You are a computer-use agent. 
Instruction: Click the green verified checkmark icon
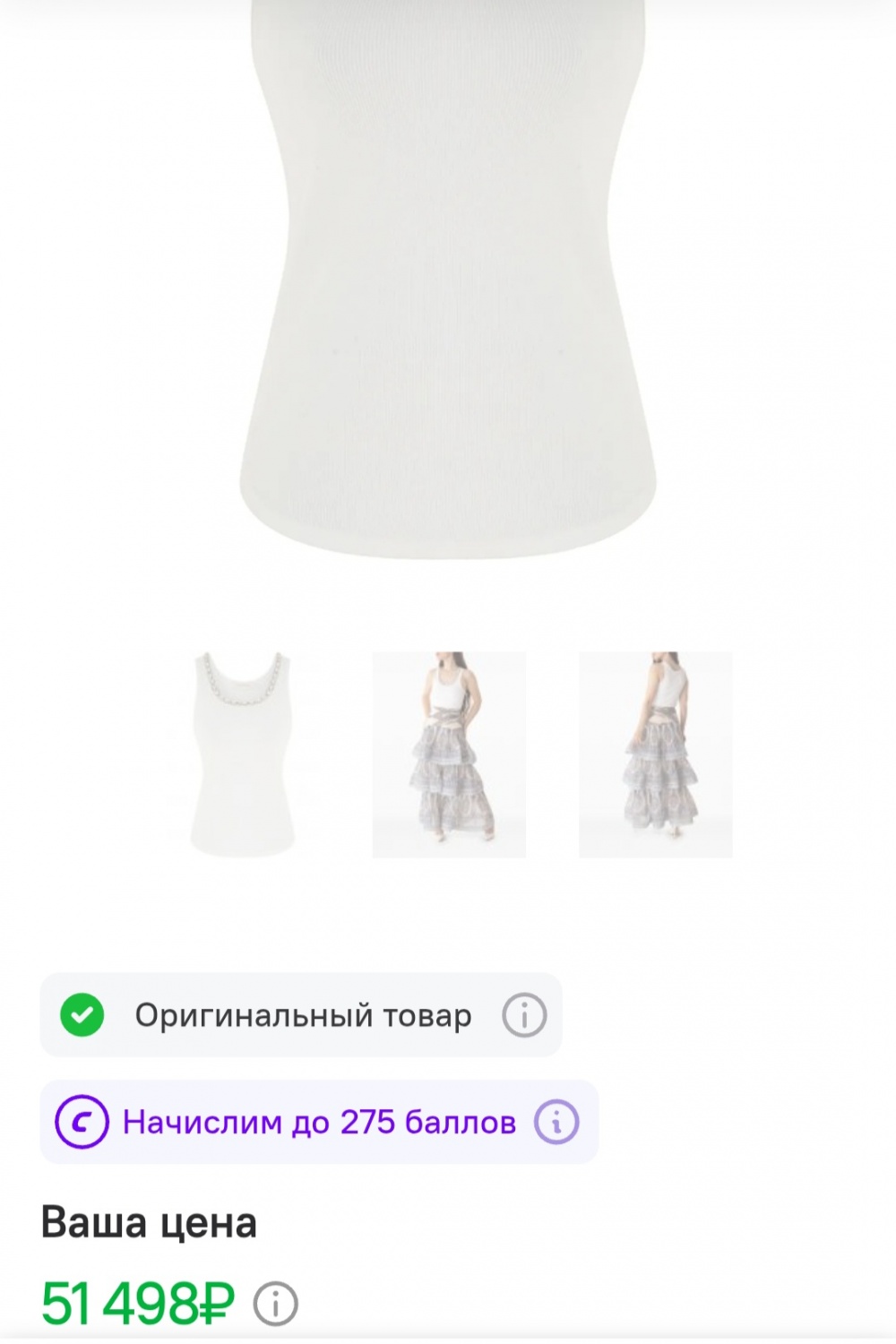[82, 1017]
